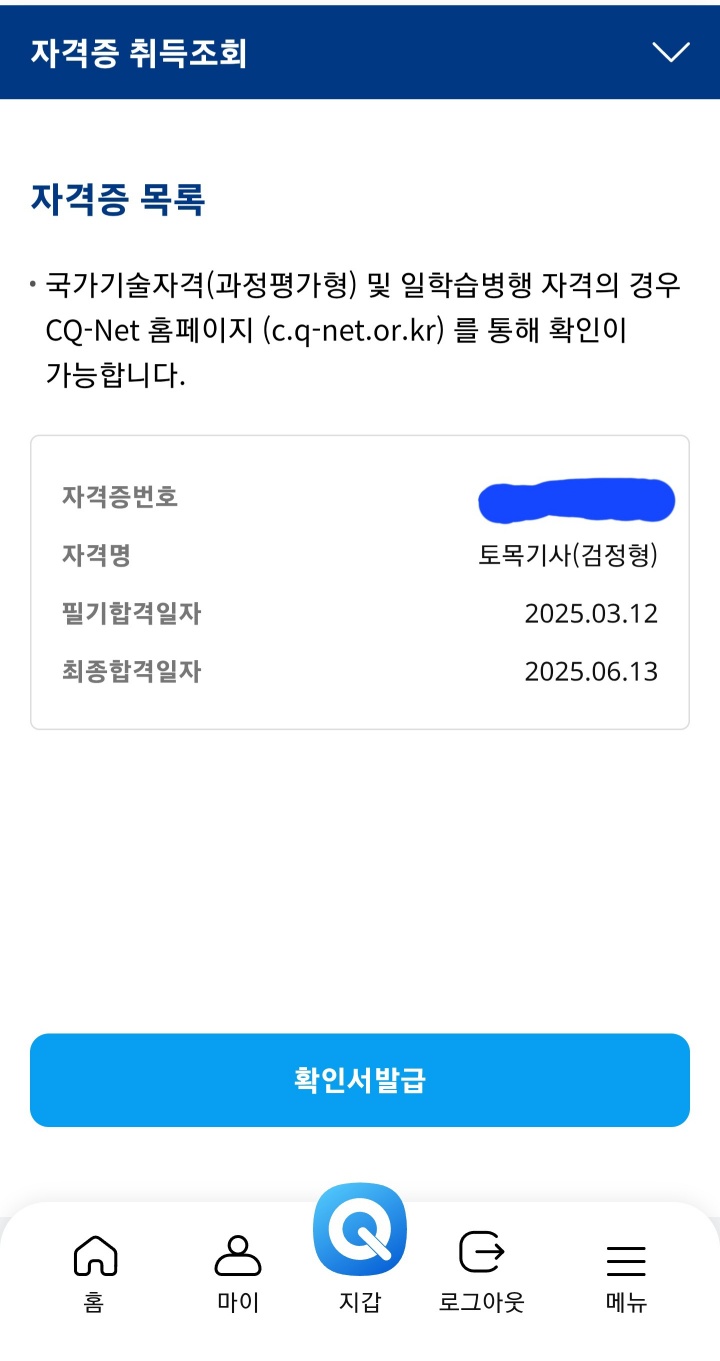Tap the 확인서발급 button

coord(360,1080)
